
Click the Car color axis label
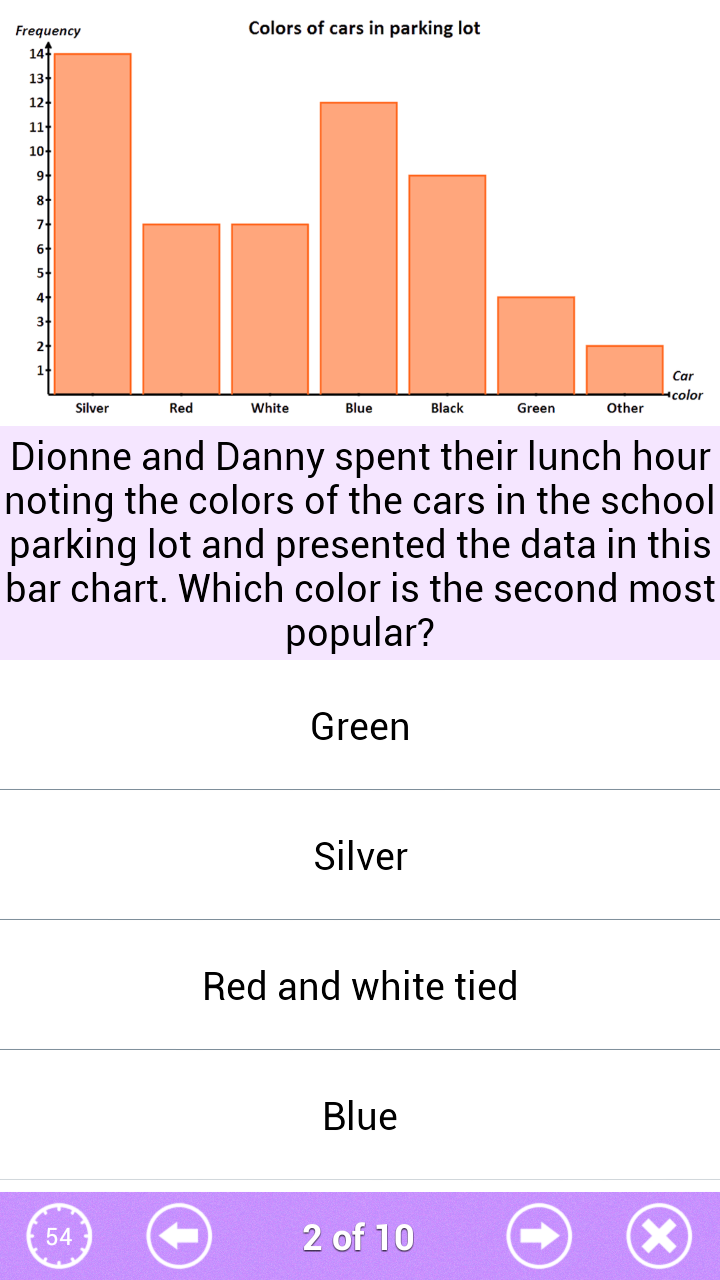tap(684, 385)
